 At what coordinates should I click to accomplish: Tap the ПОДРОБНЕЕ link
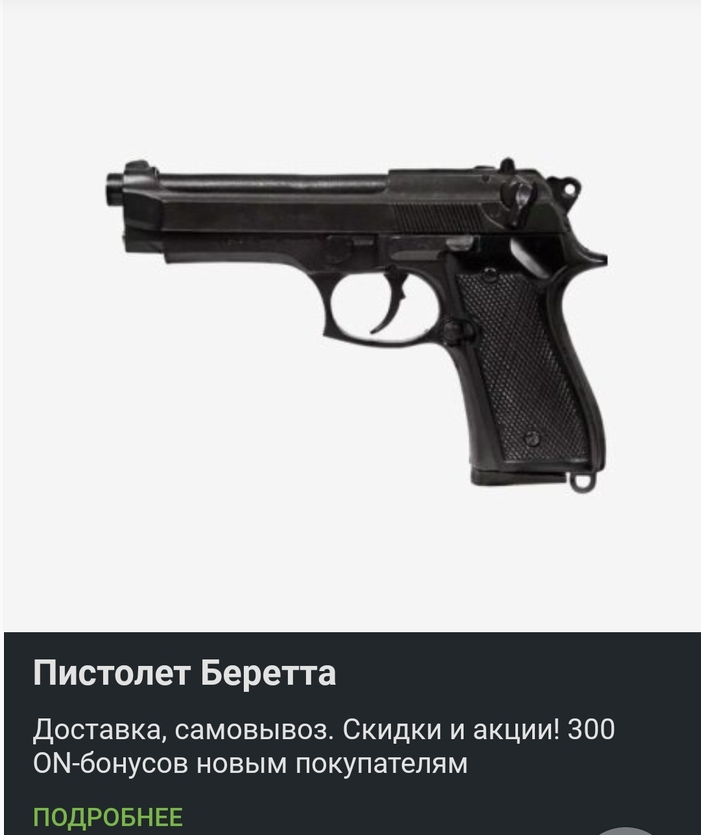[x=108, y=816]
